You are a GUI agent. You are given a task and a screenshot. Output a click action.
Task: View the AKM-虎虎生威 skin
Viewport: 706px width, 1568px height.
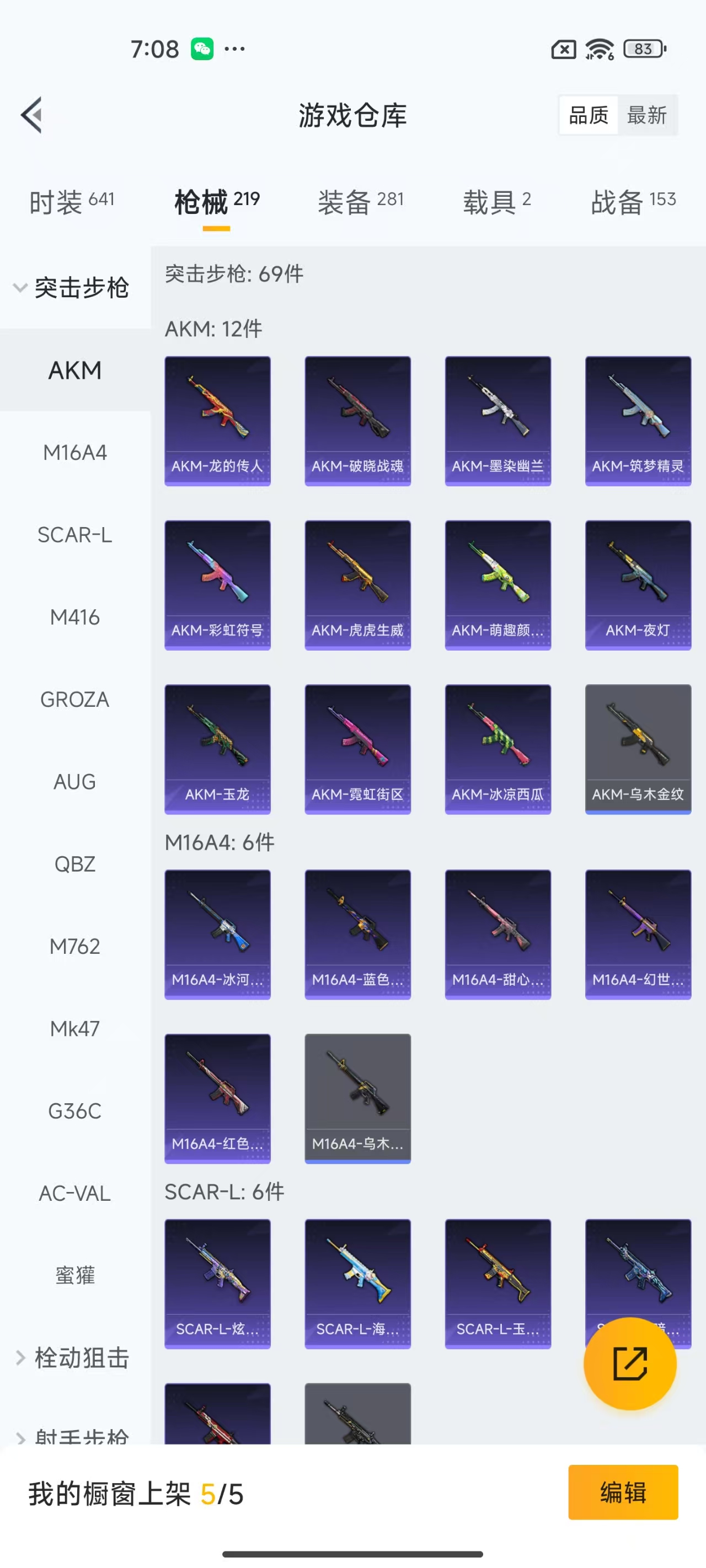tap(357, 585)
